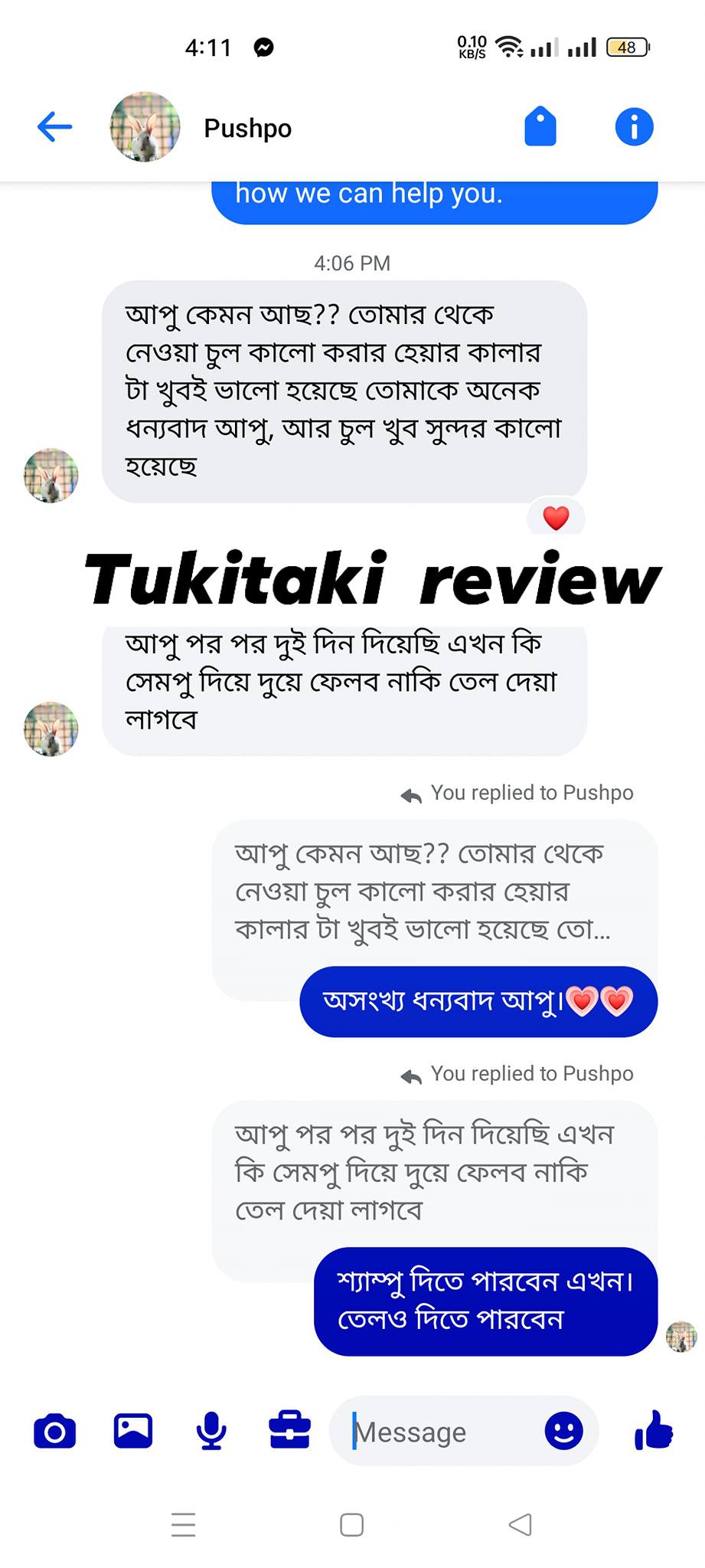Open the camera to take a photo
This screenshot has width=705, height=1568.
54,1431
